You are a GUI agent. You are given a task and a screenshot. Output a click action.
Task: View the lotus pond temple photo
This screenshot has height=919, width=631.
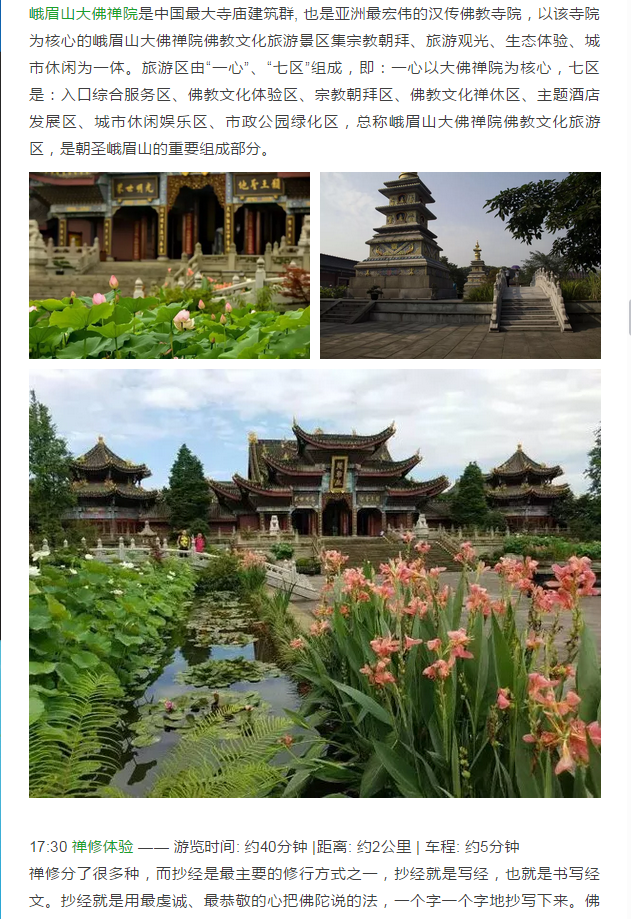[169, 265]
